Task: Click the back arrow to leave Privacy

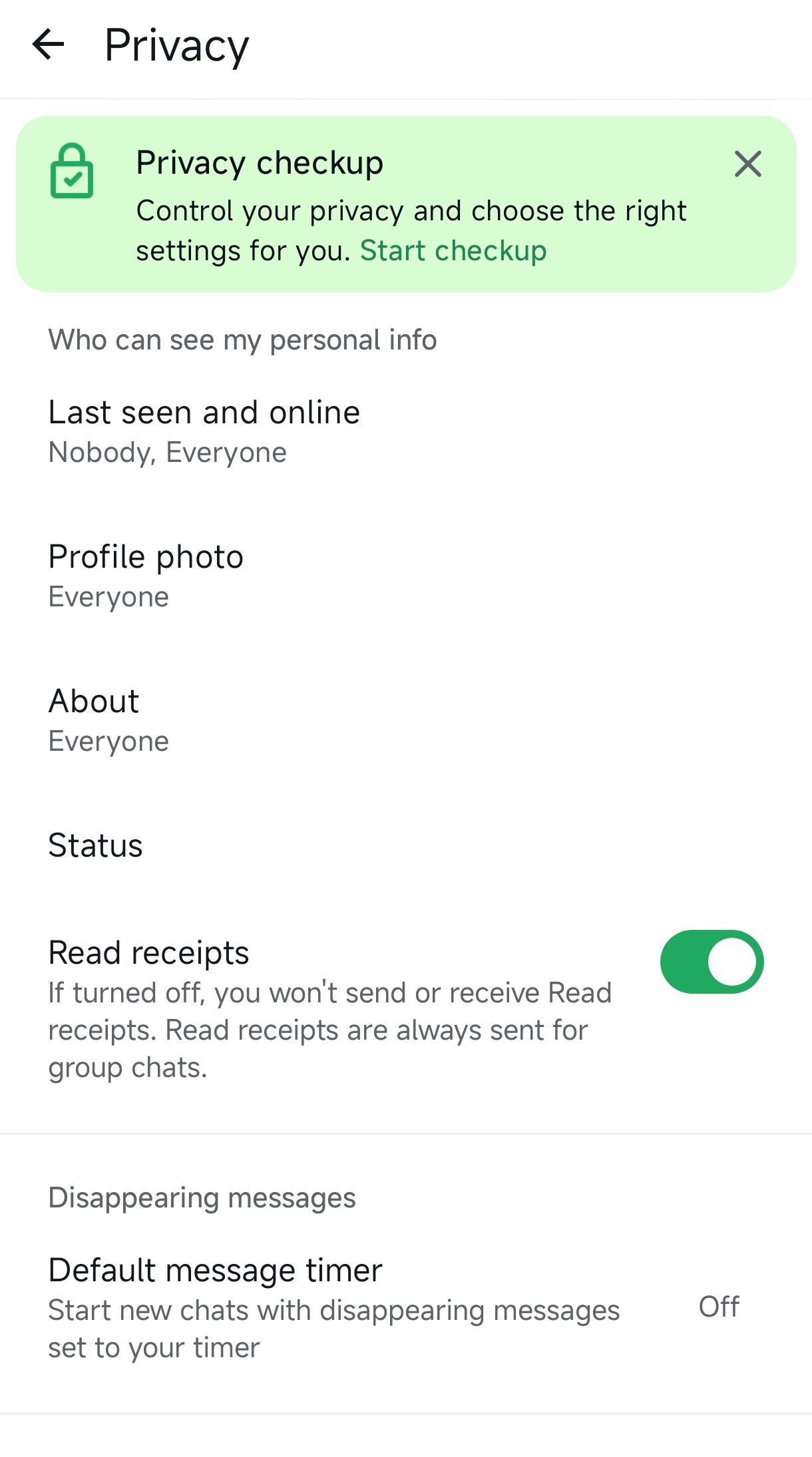Action: click(49, 44)
